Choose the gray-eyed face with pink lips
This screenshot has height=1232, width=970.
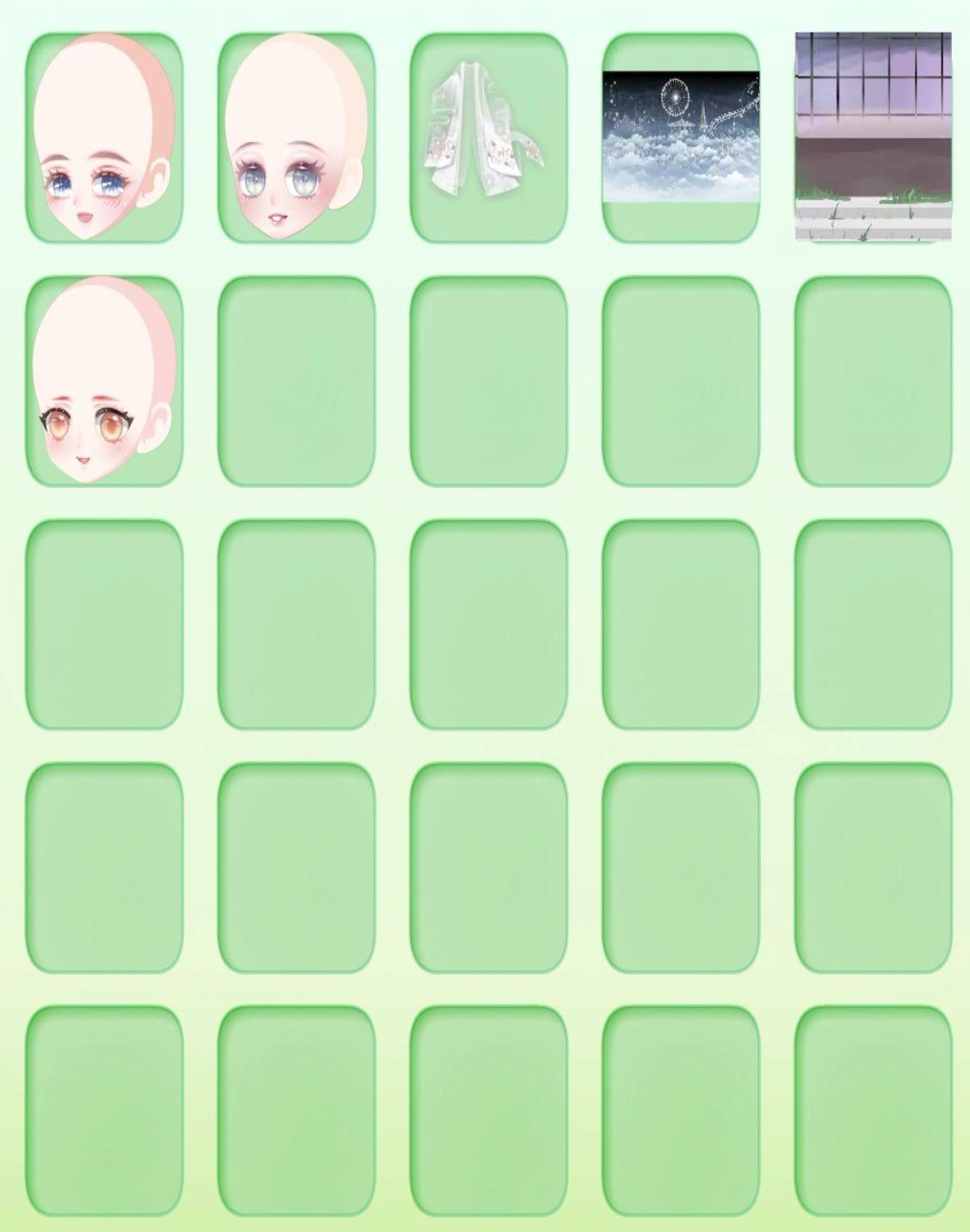click(x=296, y=138)
